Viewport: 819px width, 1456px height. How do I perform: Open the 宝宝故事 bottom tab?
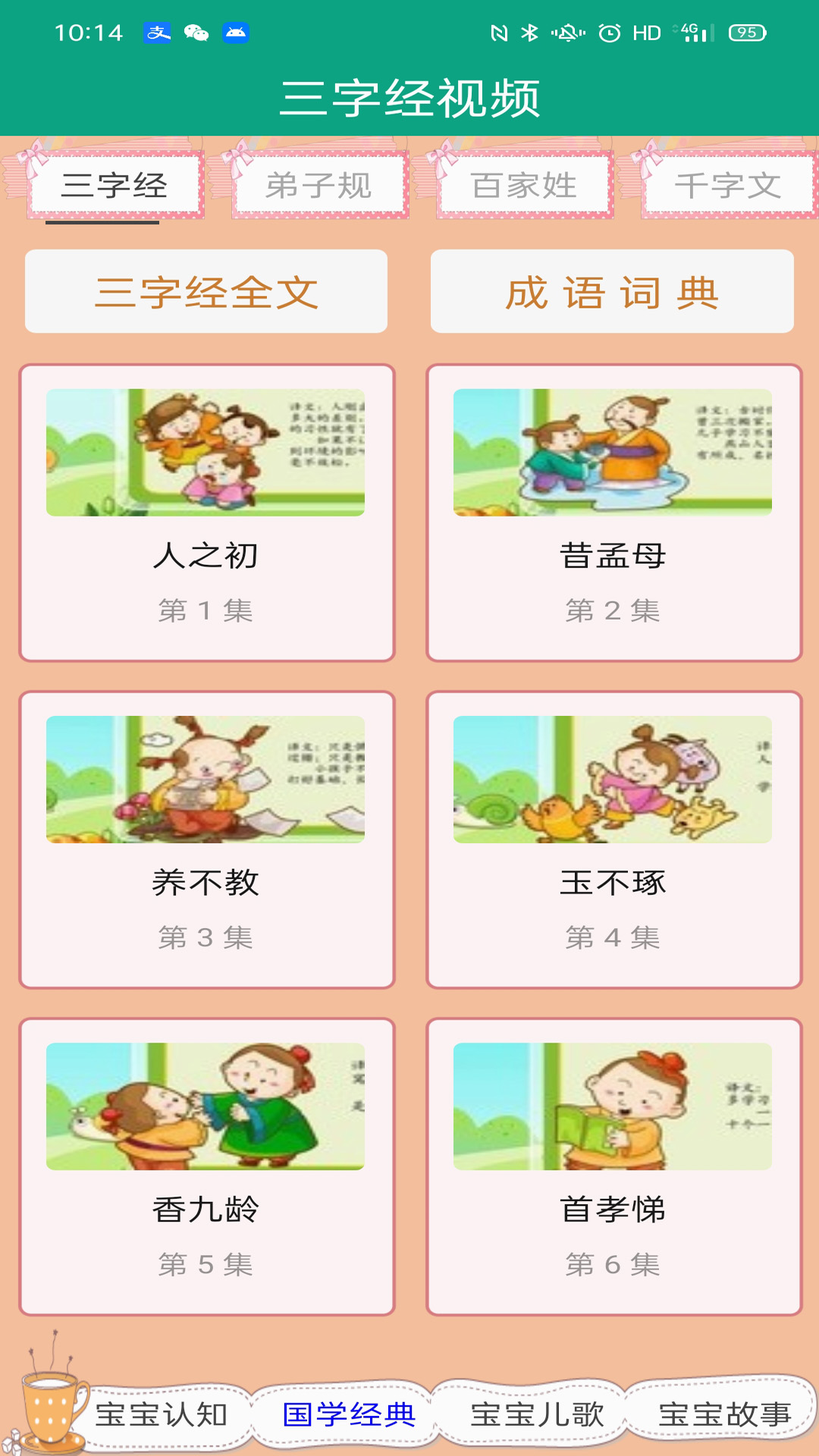pos(724,1414)
